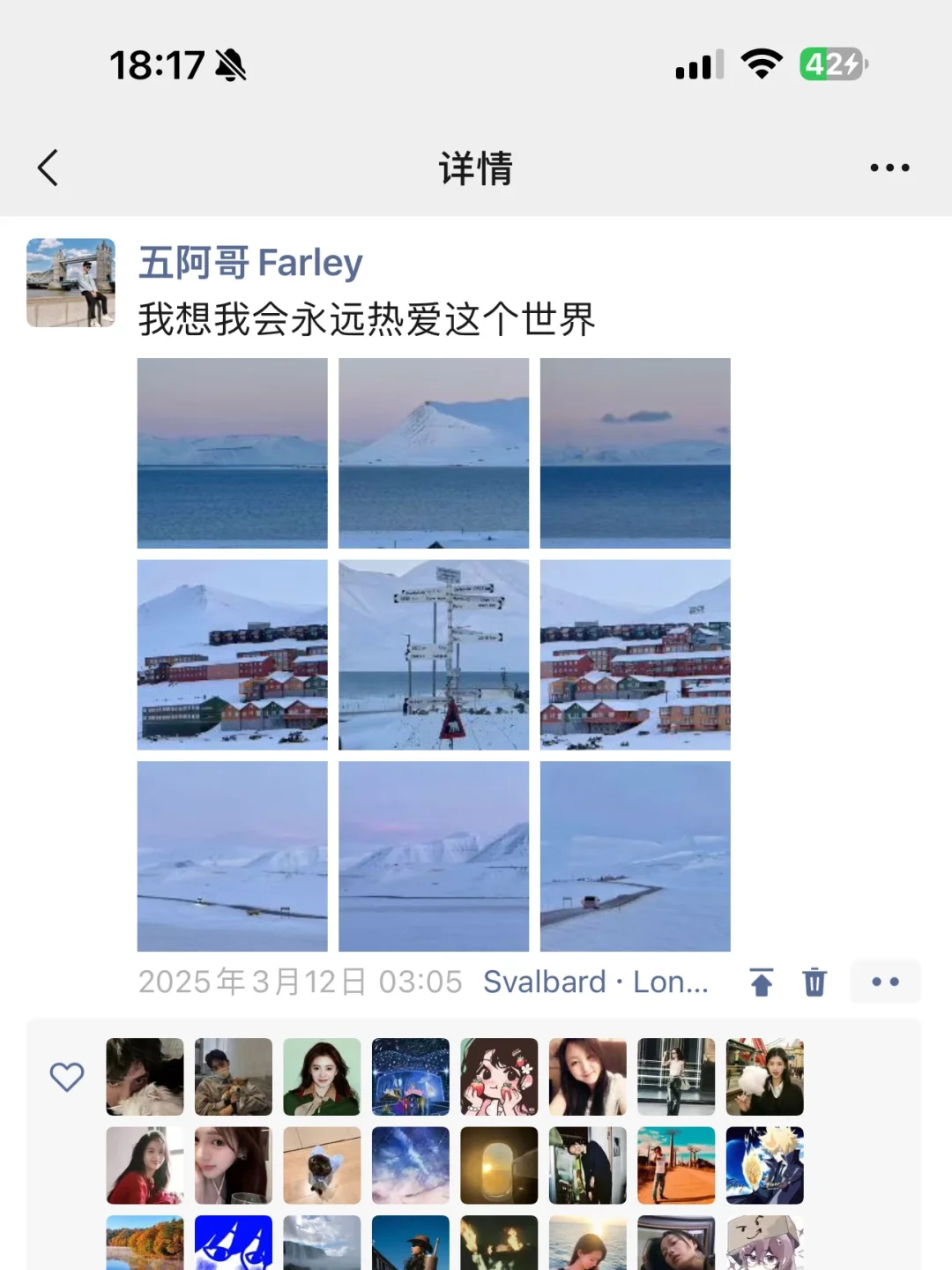Open the snowy peak photo over the sea
The height and width of the screenshot is (1270, 952).
coord(434,452)
